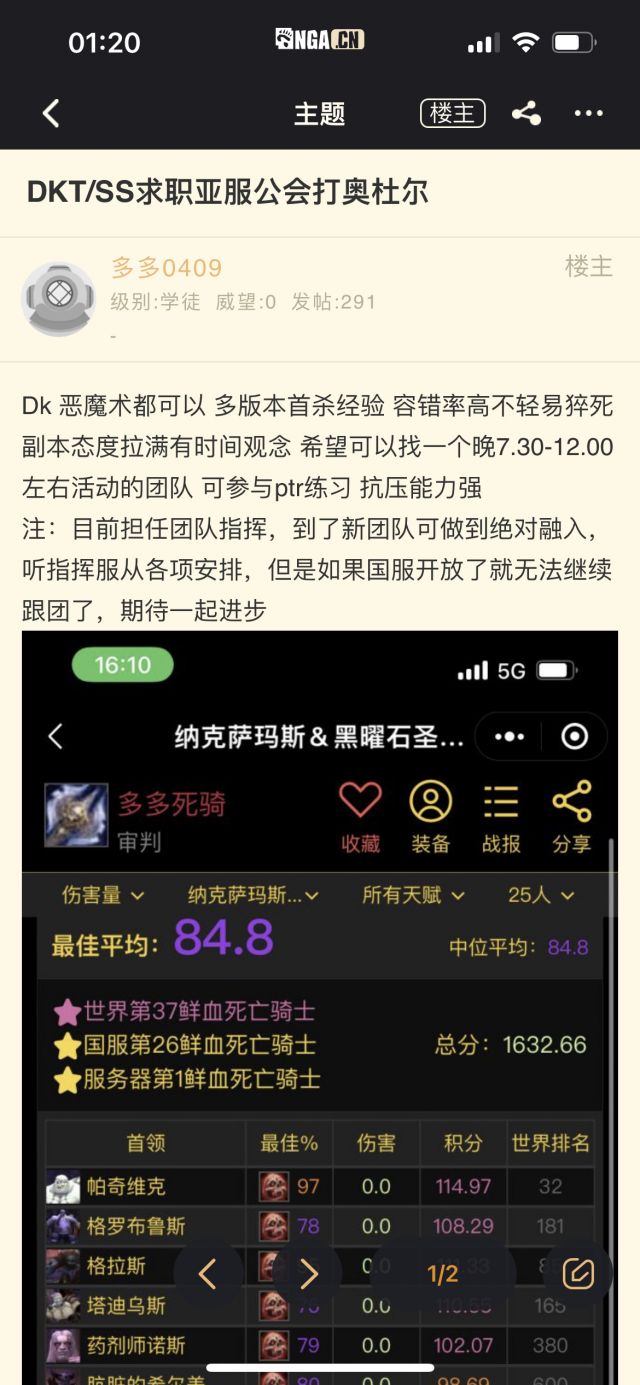The width and height of the screenshot is (640, 1385).
Task: Filter posts by 楼主 only
Action: [452, 114]
